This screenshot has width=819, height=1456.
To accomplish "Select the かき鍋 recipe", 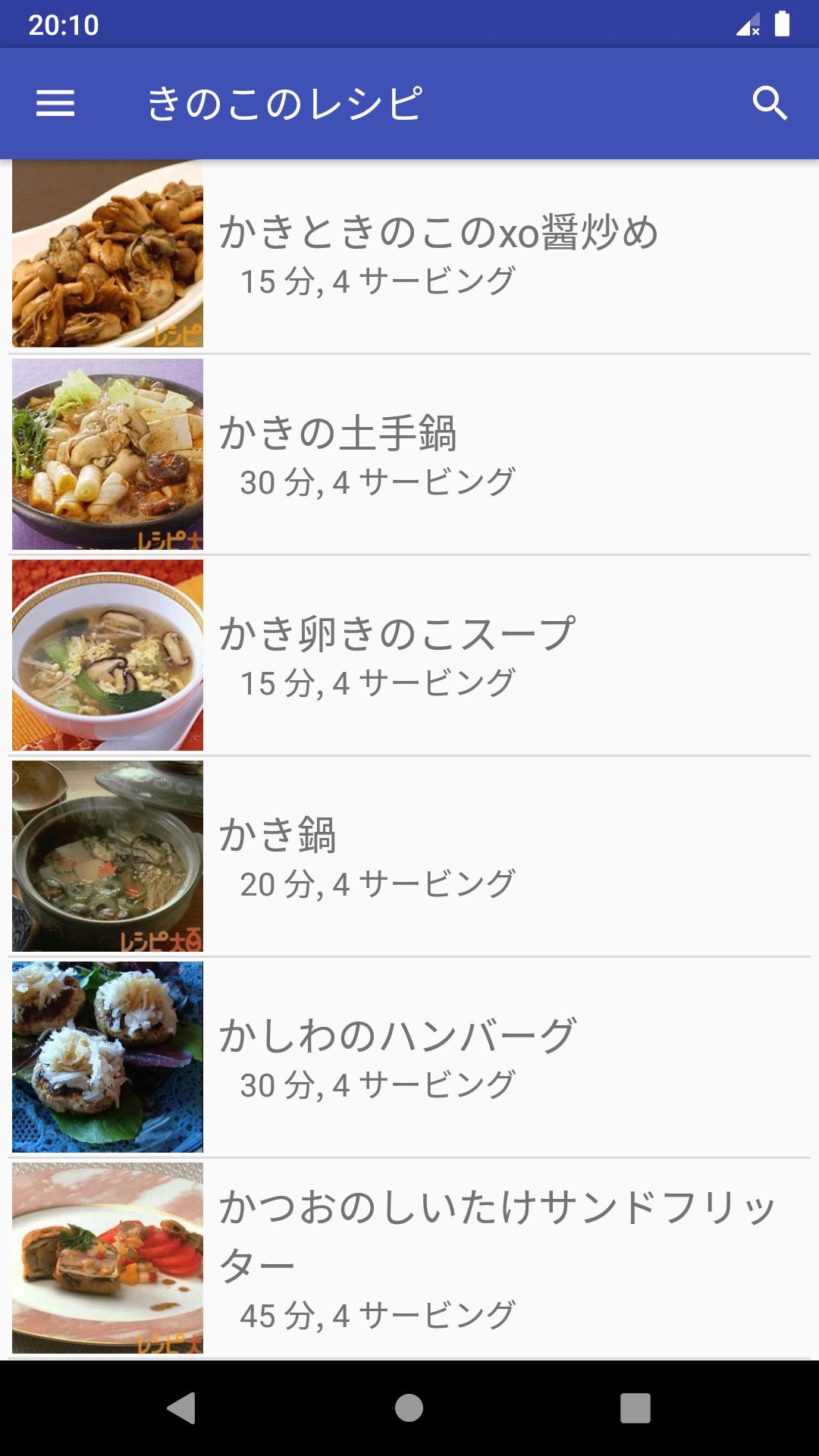I will 409,856.
